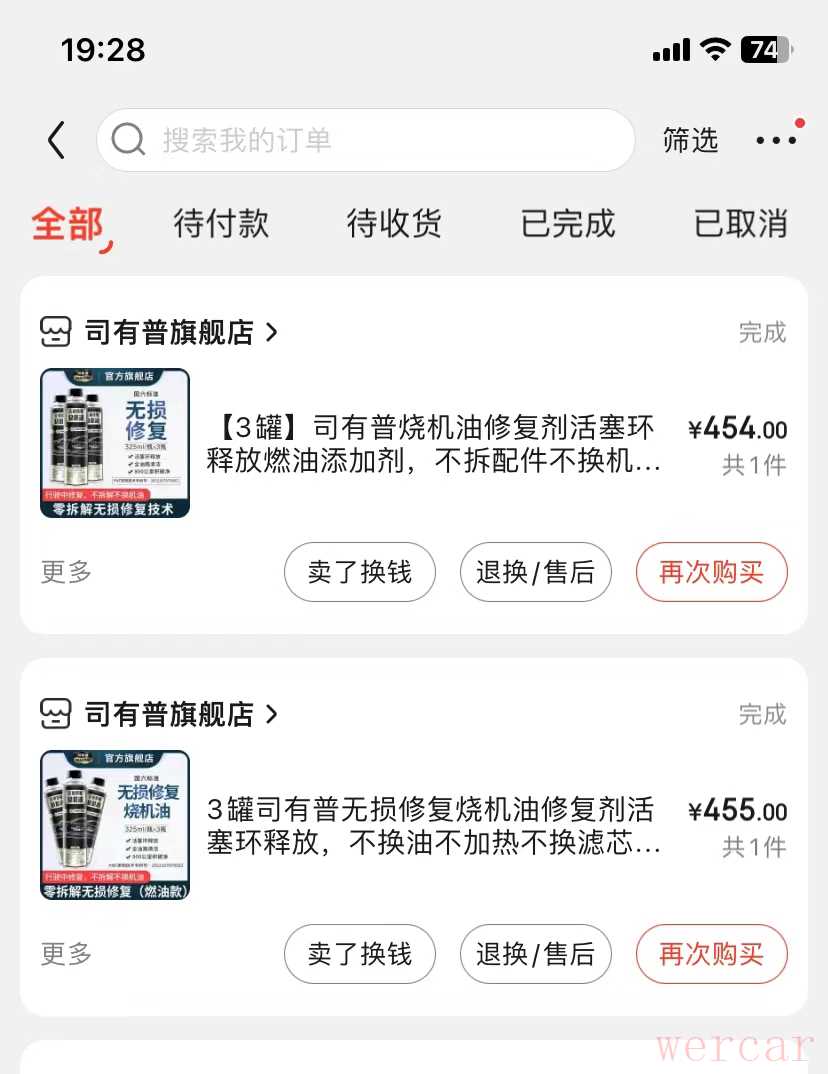Image resolution: width=828 pixels, height=1074 pixels.
Task: Open the ¥455.00 order product image
Action: (x=115, y=825)
